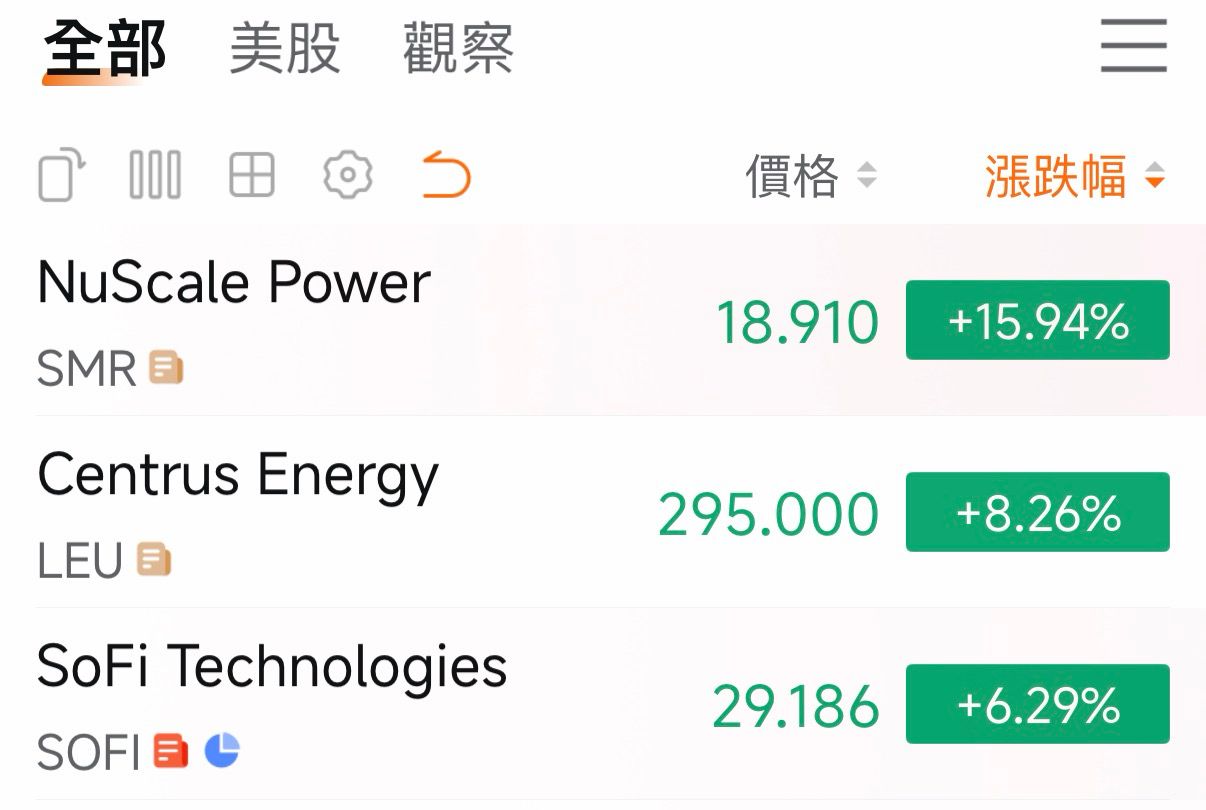Switch to the 美股 tab

pos(285,48)
